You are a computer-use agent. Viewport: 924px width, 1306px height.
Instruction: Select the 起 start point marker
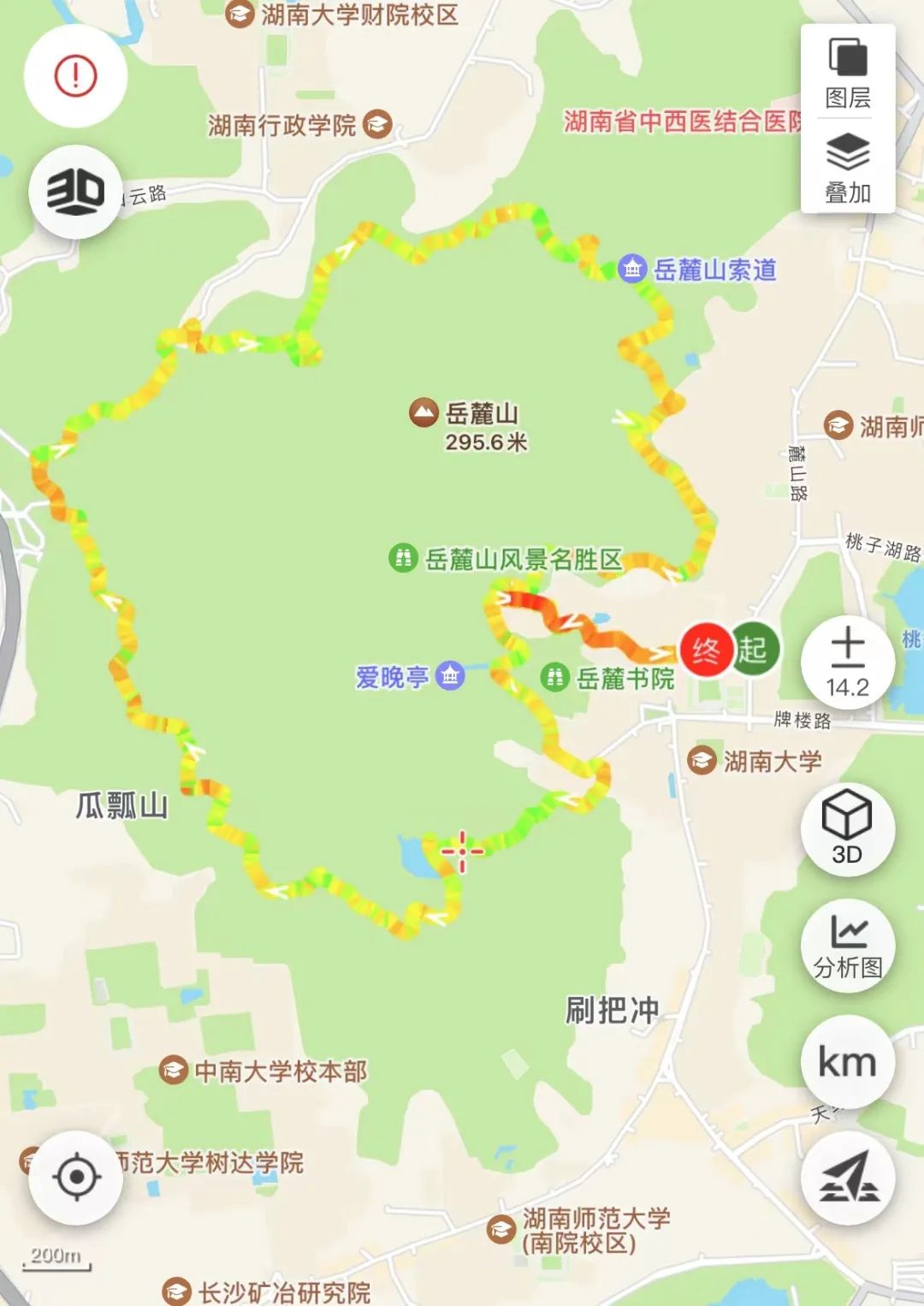coord(755,649)
